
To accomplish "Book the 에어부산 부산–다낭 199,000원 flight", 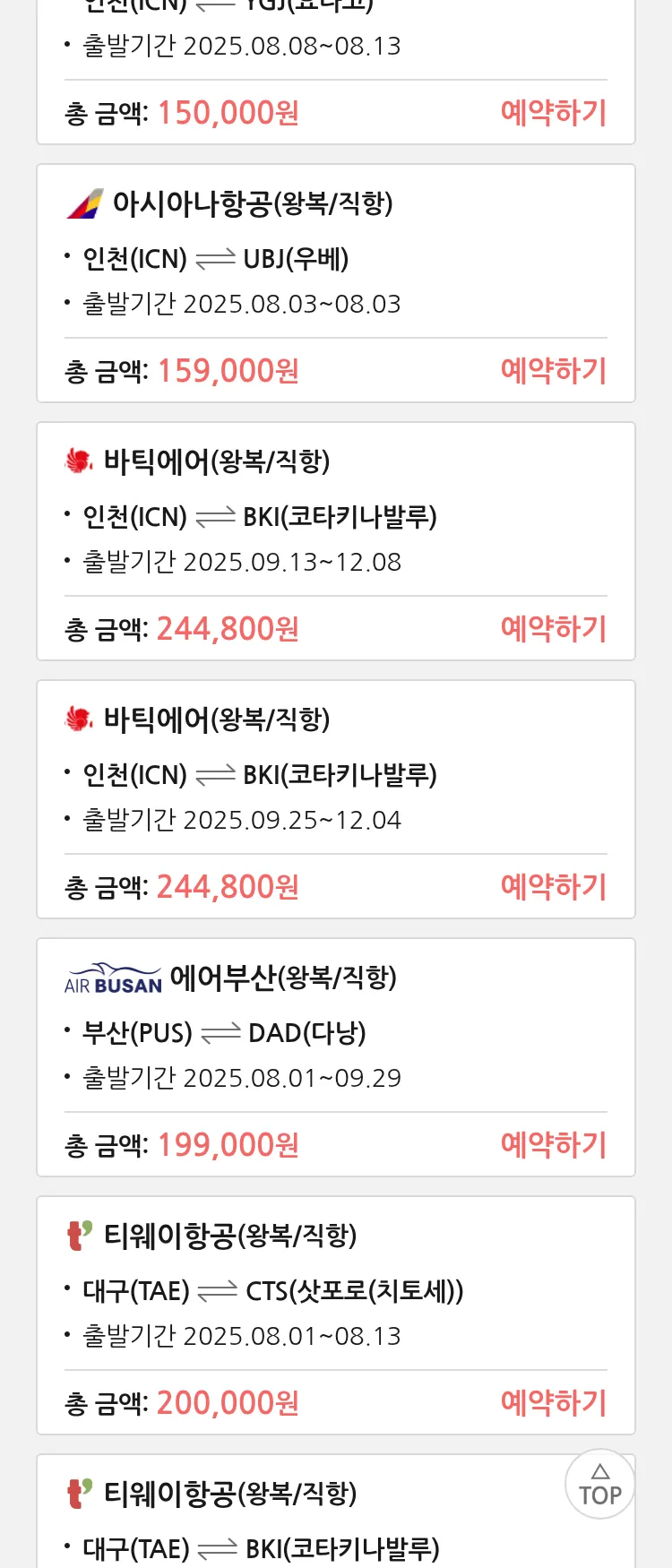I will (x=553, y=1145).
